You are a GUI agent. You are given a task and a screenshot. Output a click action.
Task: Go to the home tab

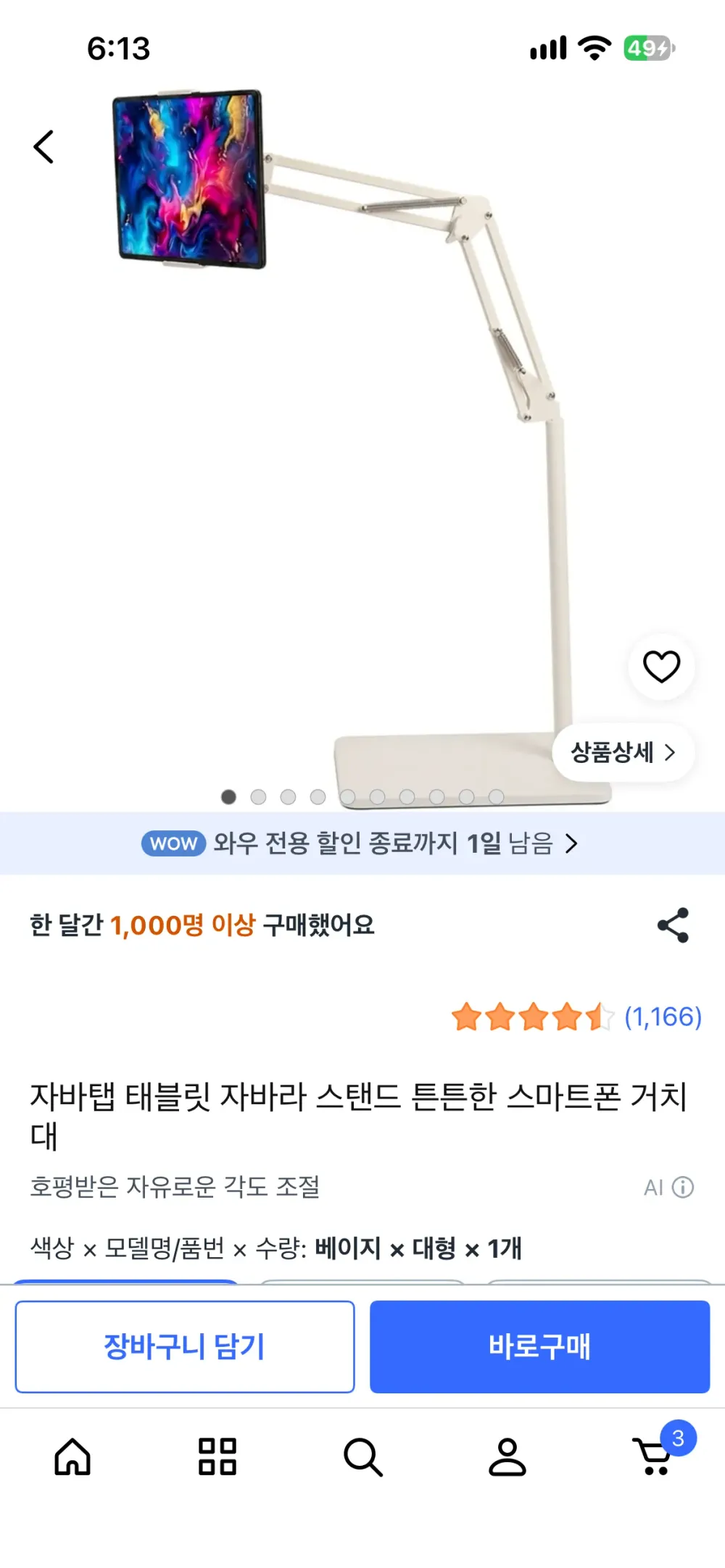pos(72,1456)
